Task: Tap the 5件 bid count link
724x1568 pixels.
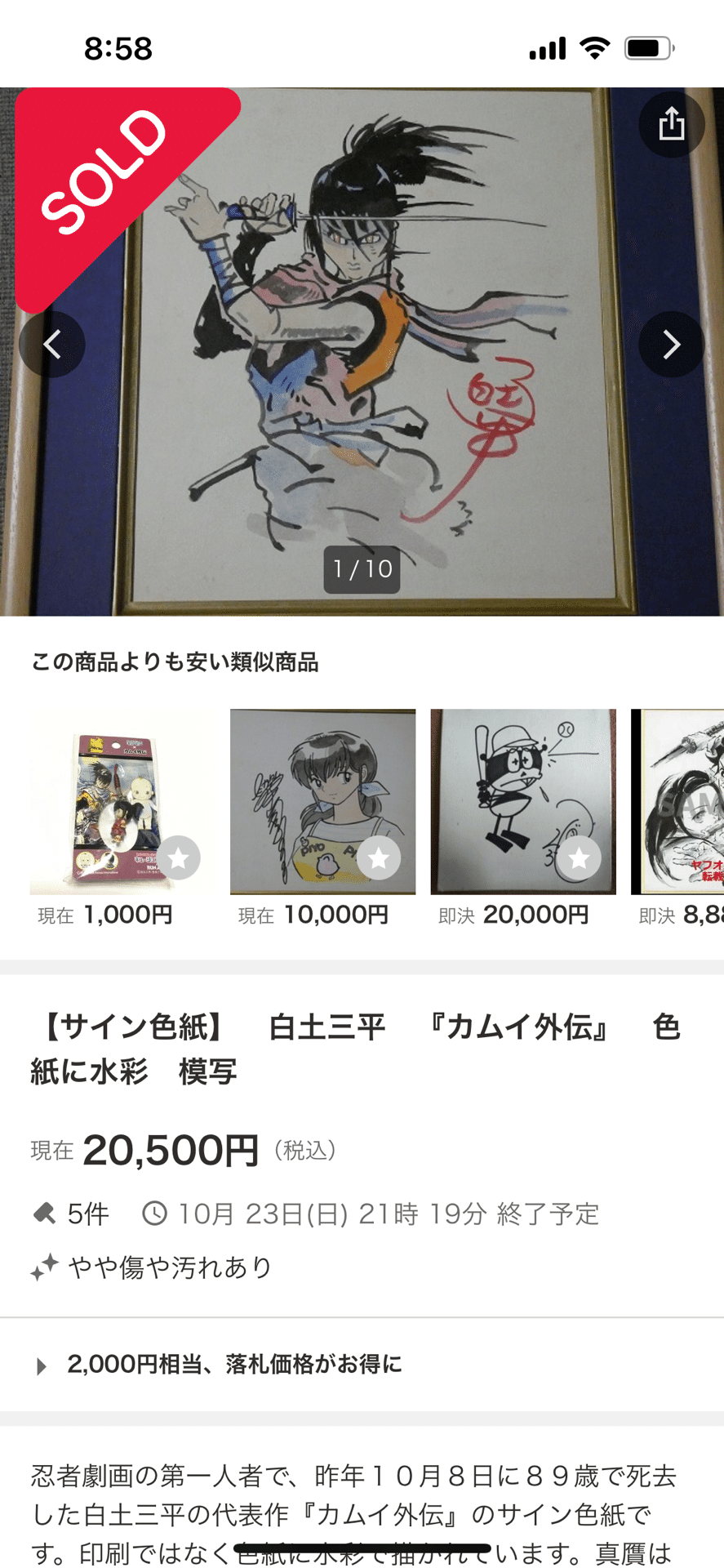Action: 86,1215
